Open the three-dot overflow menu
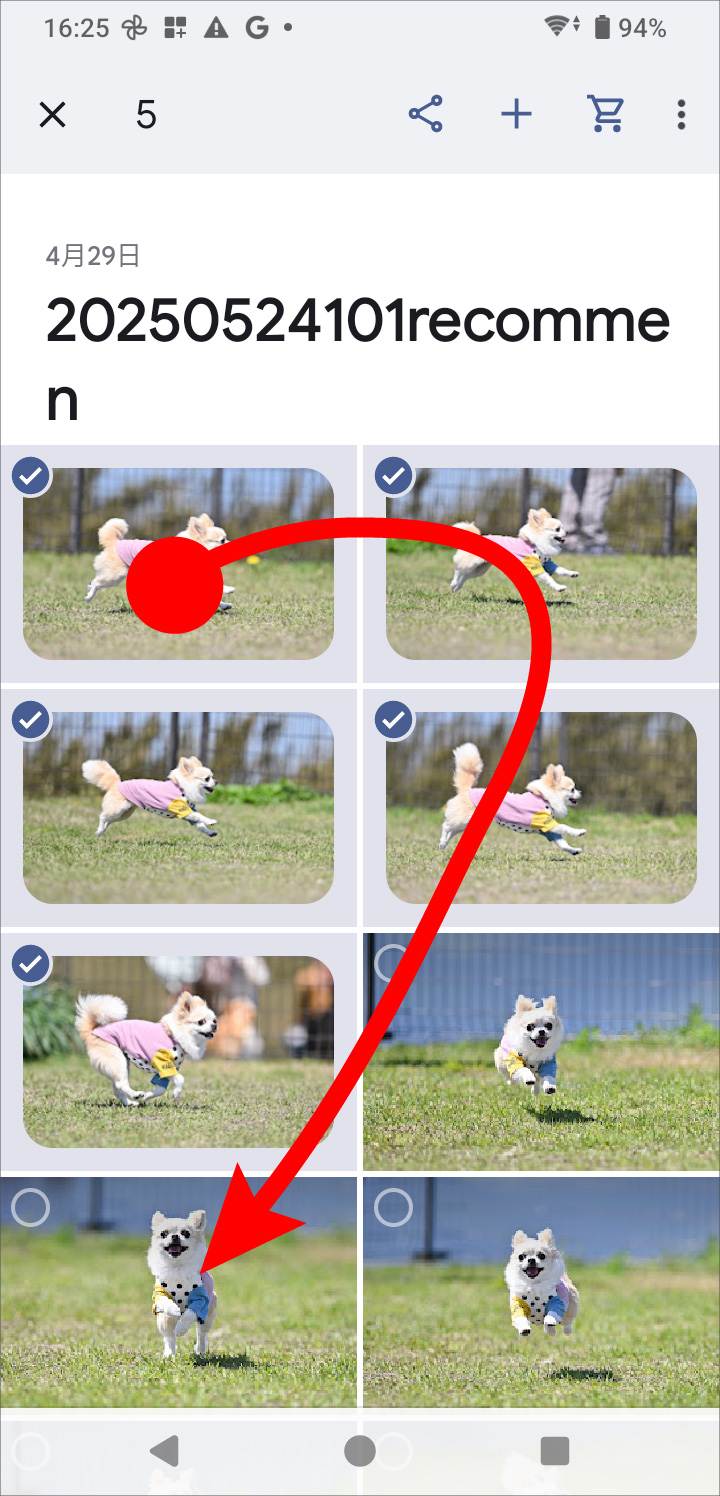The height and width of the screenshot is (1496, 720). click(681, 115)
